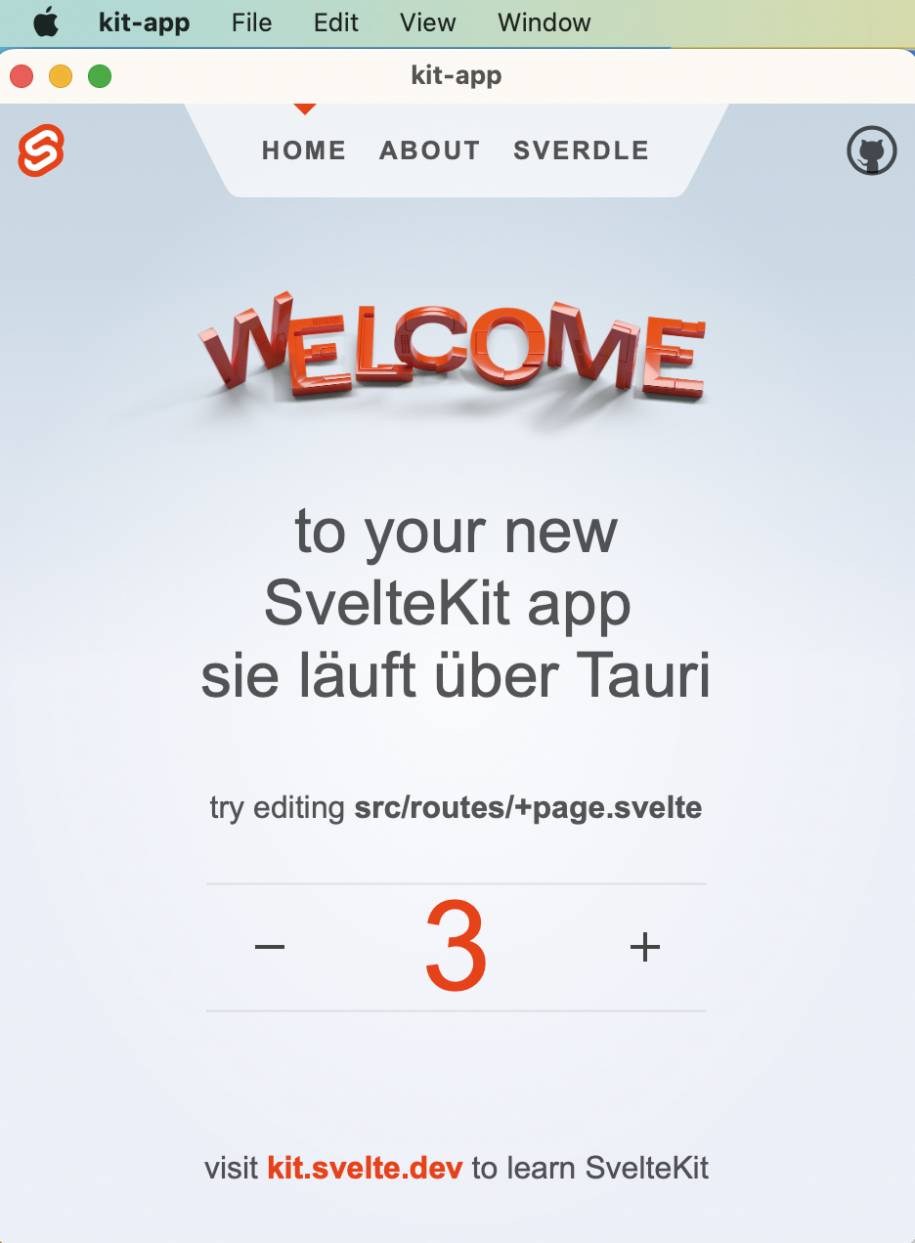The width and height of the screenshot is (915, 1243).
Task: Increase the counter with plus button
Action: tap(645, 946)
